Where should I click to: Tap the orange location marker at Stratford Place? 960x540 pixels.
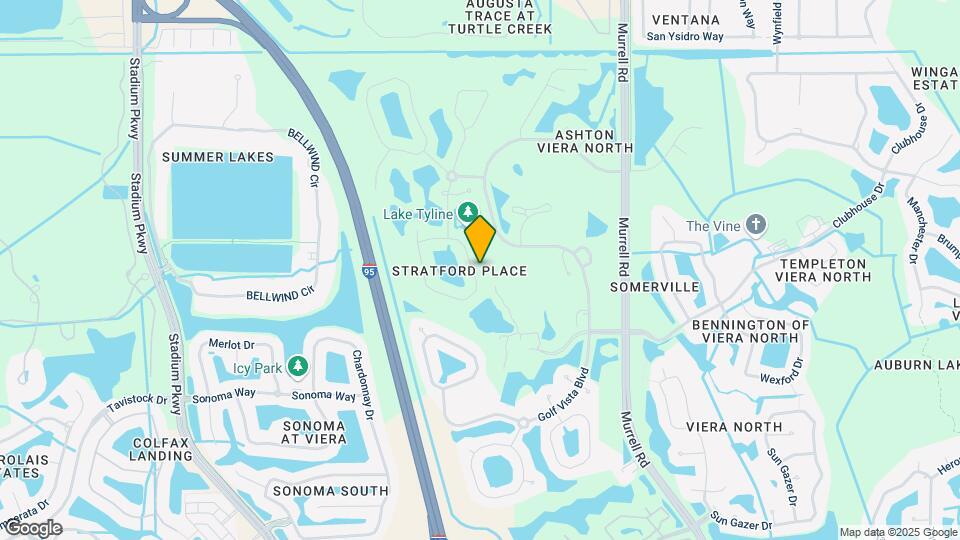pos(481,238)
